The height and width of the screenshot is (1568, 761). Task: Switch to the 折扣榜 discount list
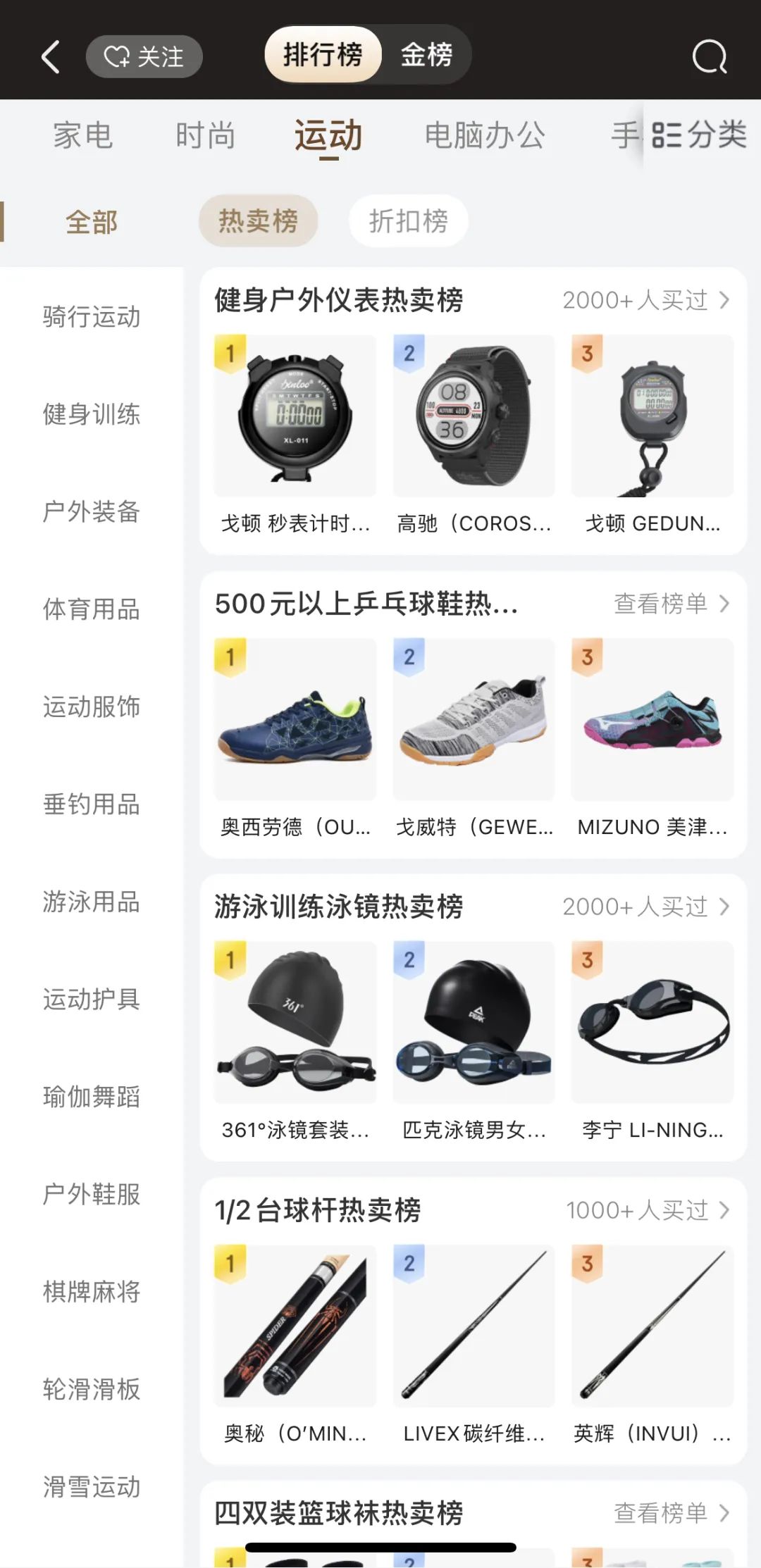(409, 220)
